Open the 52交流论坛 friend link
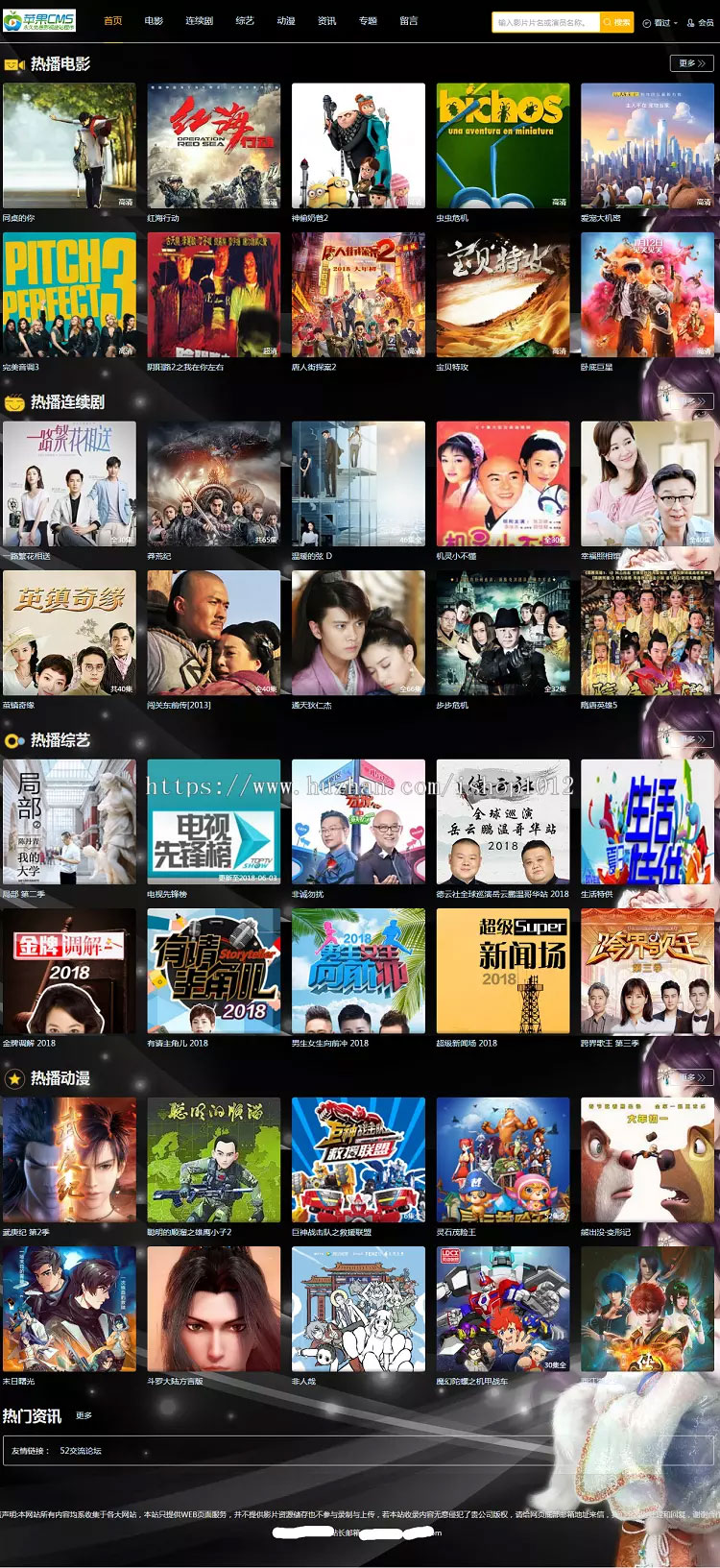Viewport: 720px width, 1568px height. [81, 1451]
